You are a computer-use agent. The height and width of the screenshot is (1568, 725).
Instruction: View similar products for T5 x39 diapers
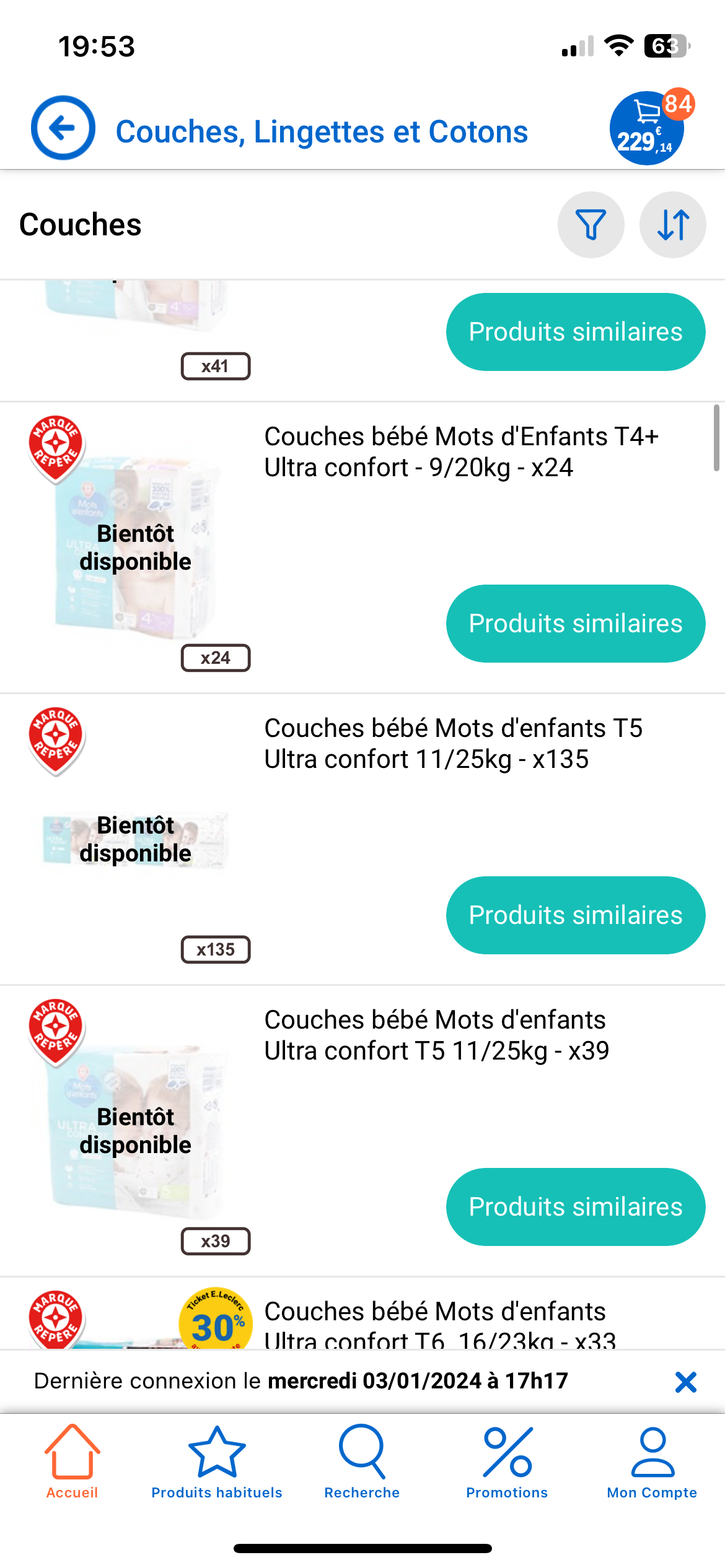pos(575,1207)
